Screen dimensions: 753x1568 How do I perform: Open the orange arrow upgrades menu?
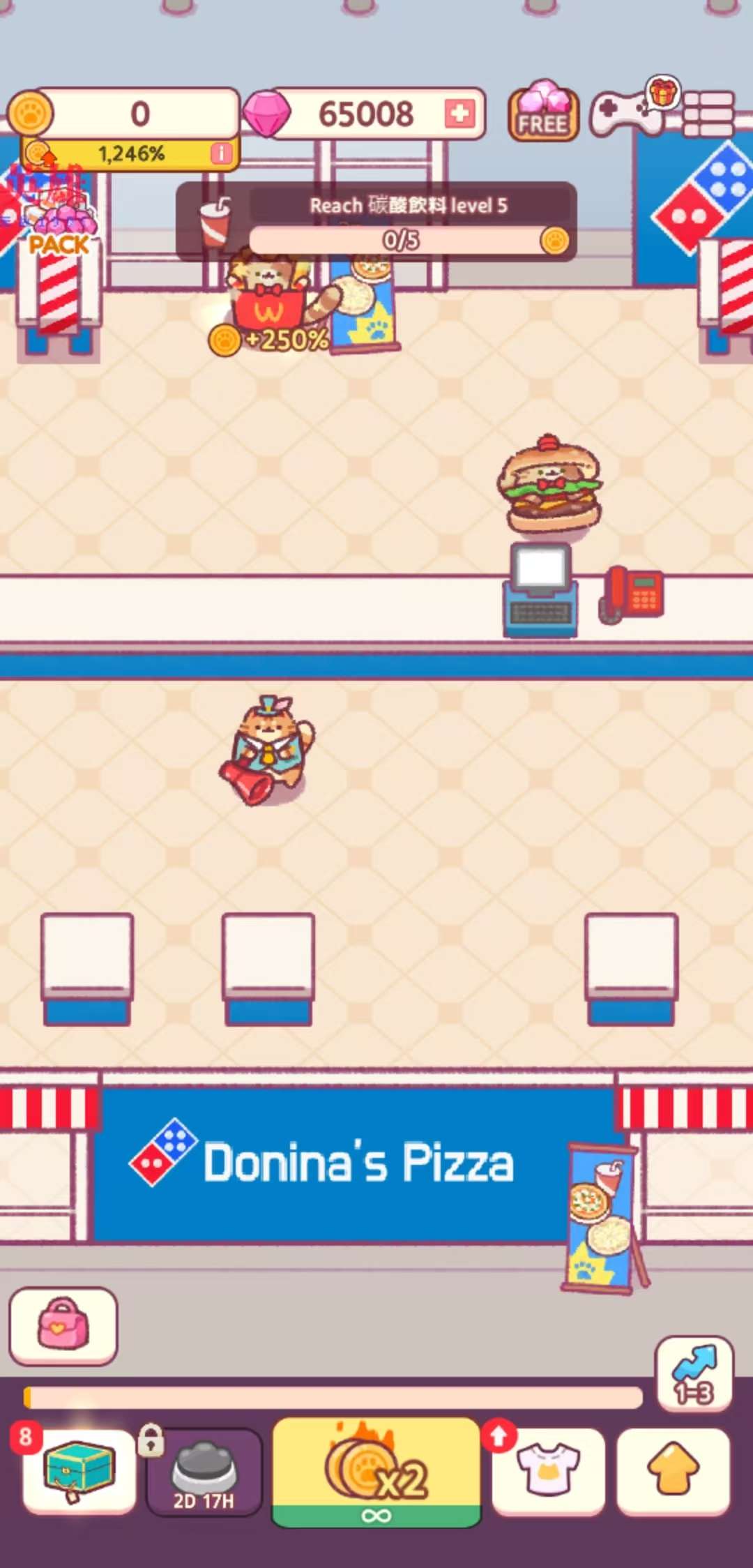pyautogui.click(x=674, y=1470)
